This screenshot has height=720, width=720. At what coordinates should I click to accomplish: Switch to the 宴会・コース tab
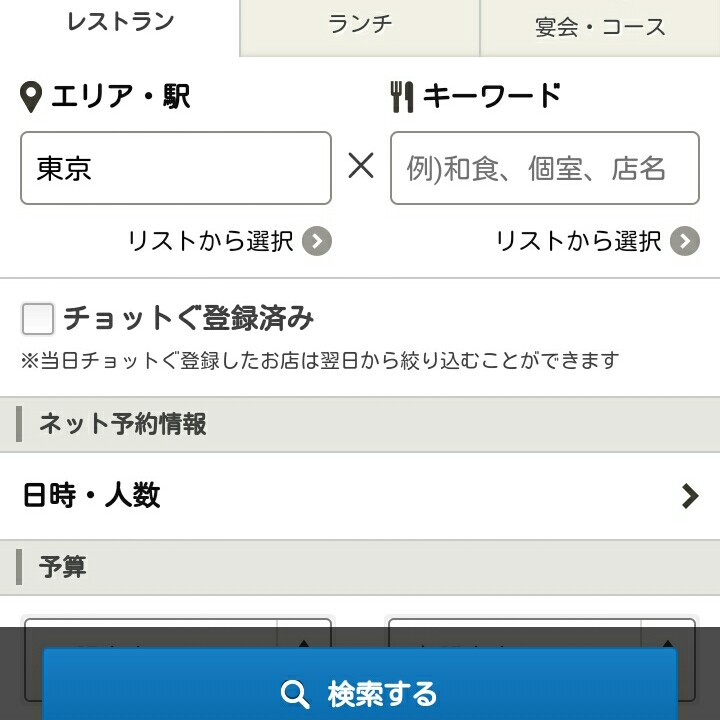600,27
